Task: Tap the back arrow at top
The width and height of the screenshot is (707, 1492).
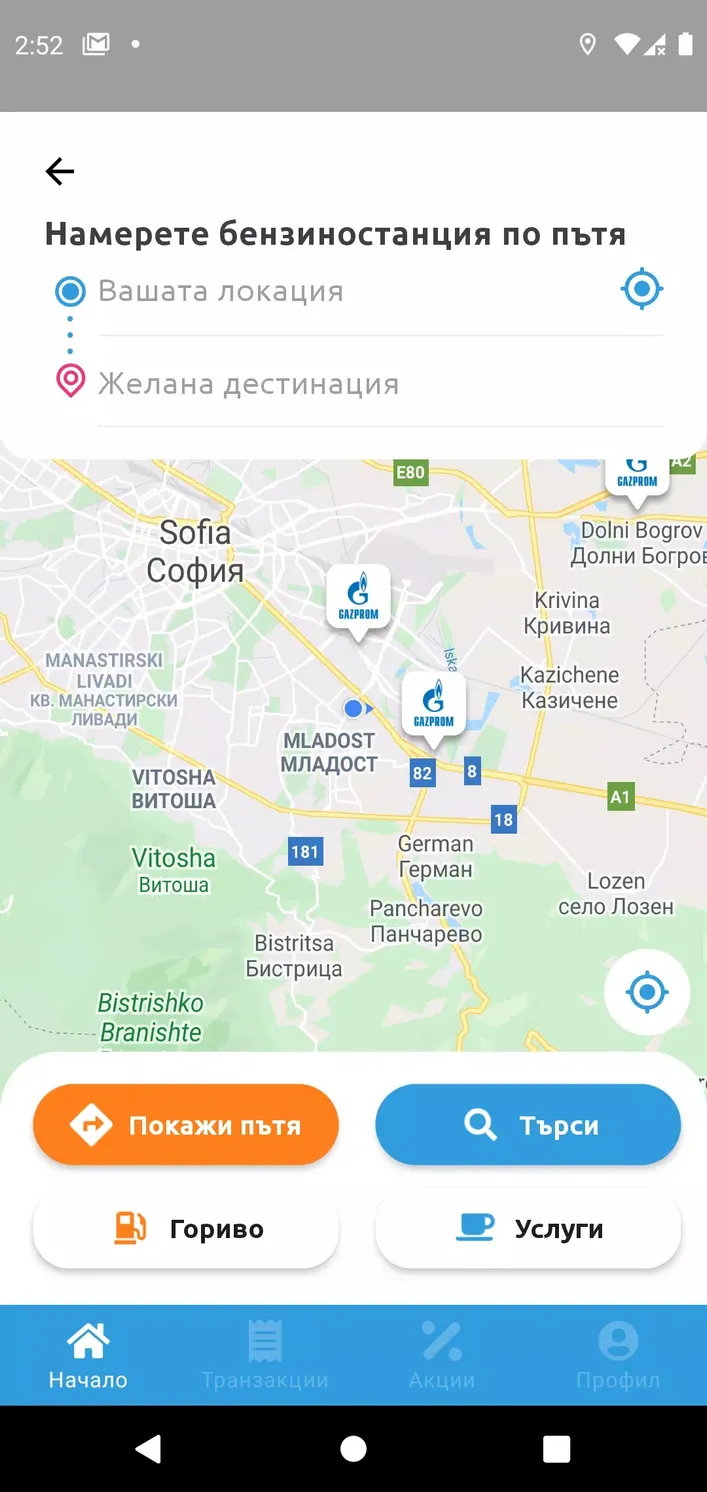Action: 60,172
